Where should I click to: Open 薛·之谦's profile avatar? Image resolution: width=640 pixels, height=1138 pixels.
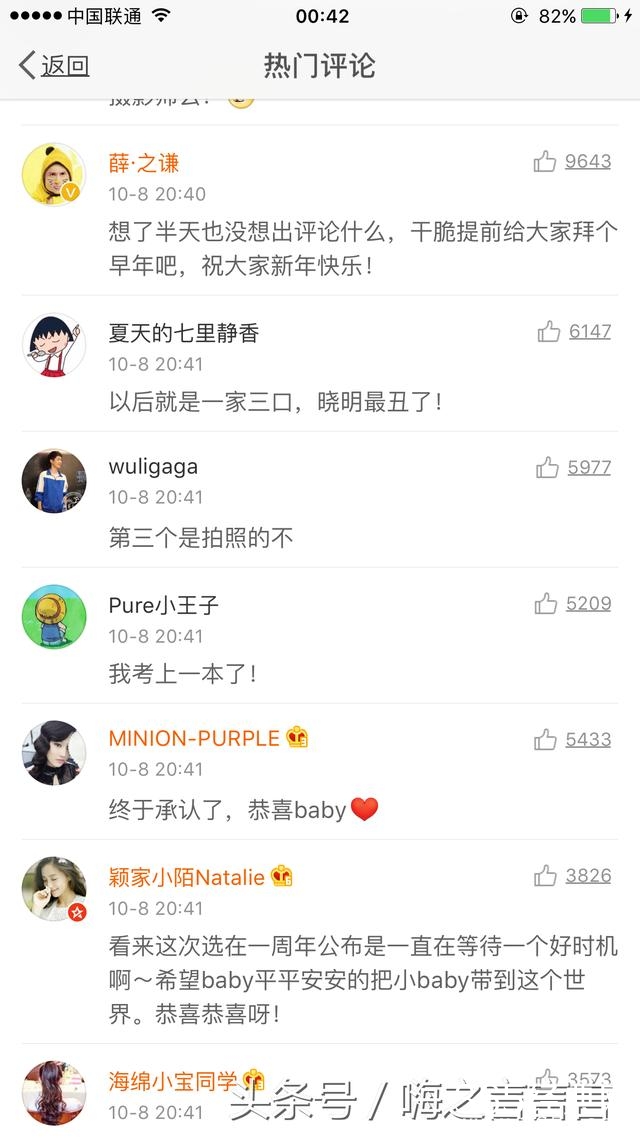pos(54,174)
